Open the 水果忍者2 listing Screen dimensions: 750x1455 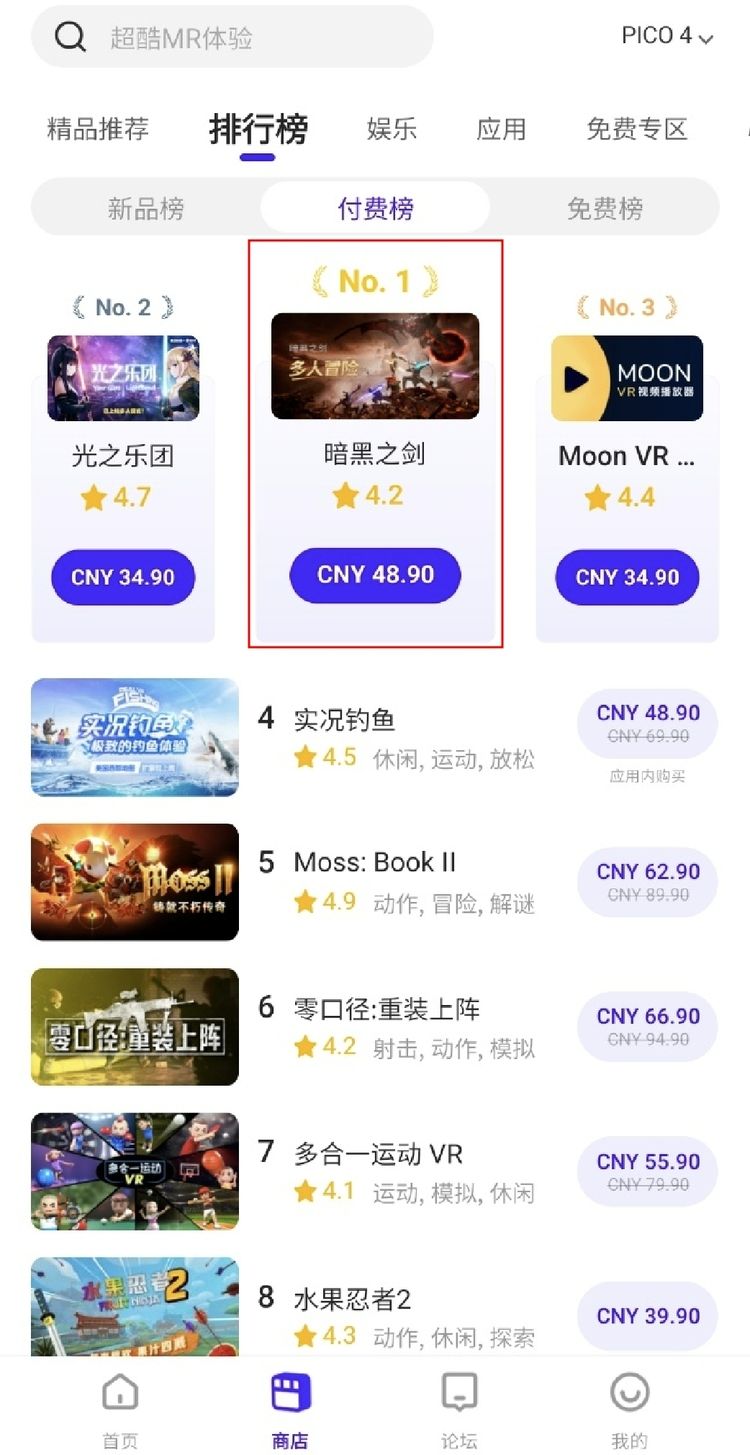(352, 1299)
